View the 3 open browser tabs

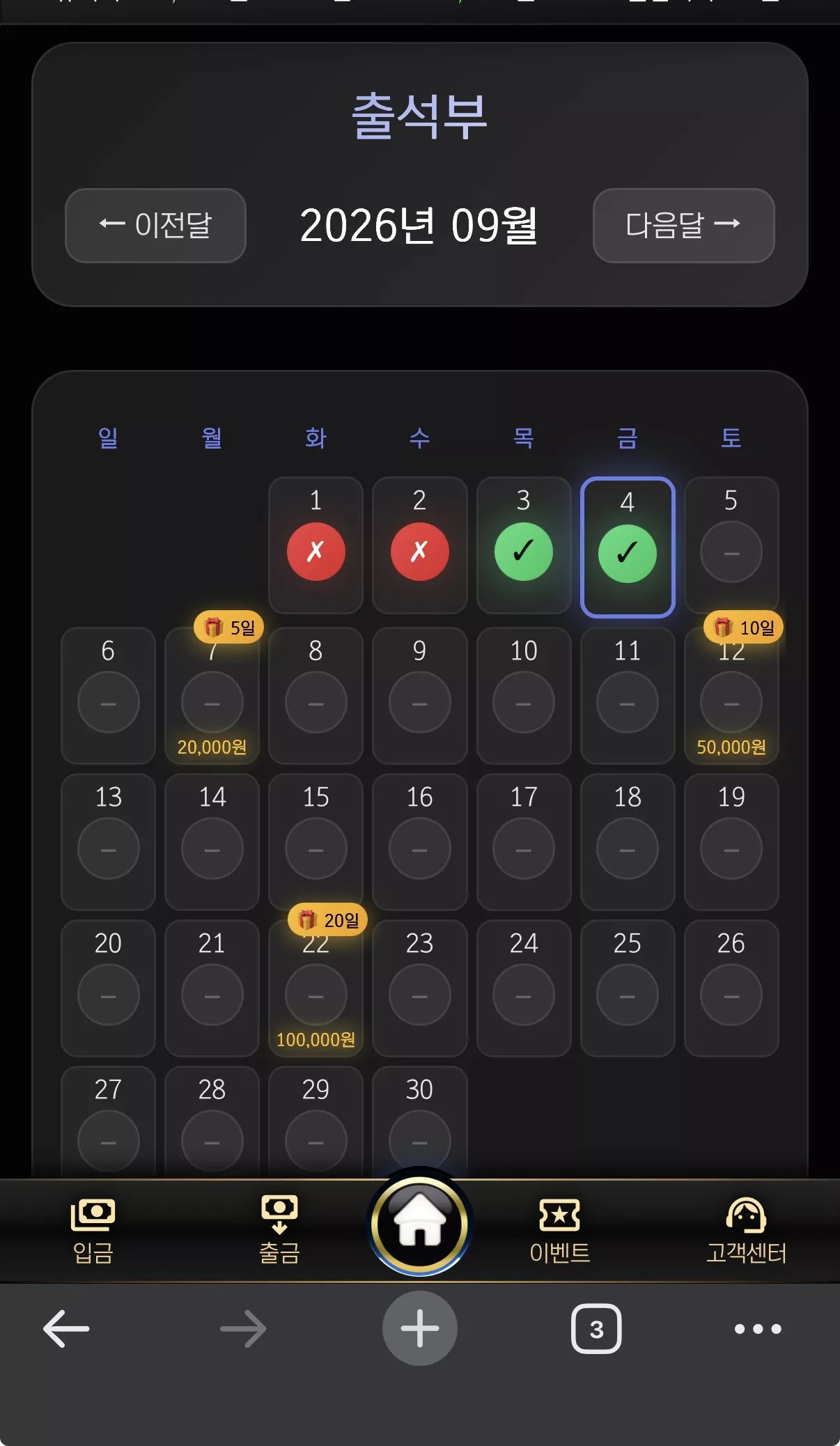pyautogui.click(x=596, y=1328)
